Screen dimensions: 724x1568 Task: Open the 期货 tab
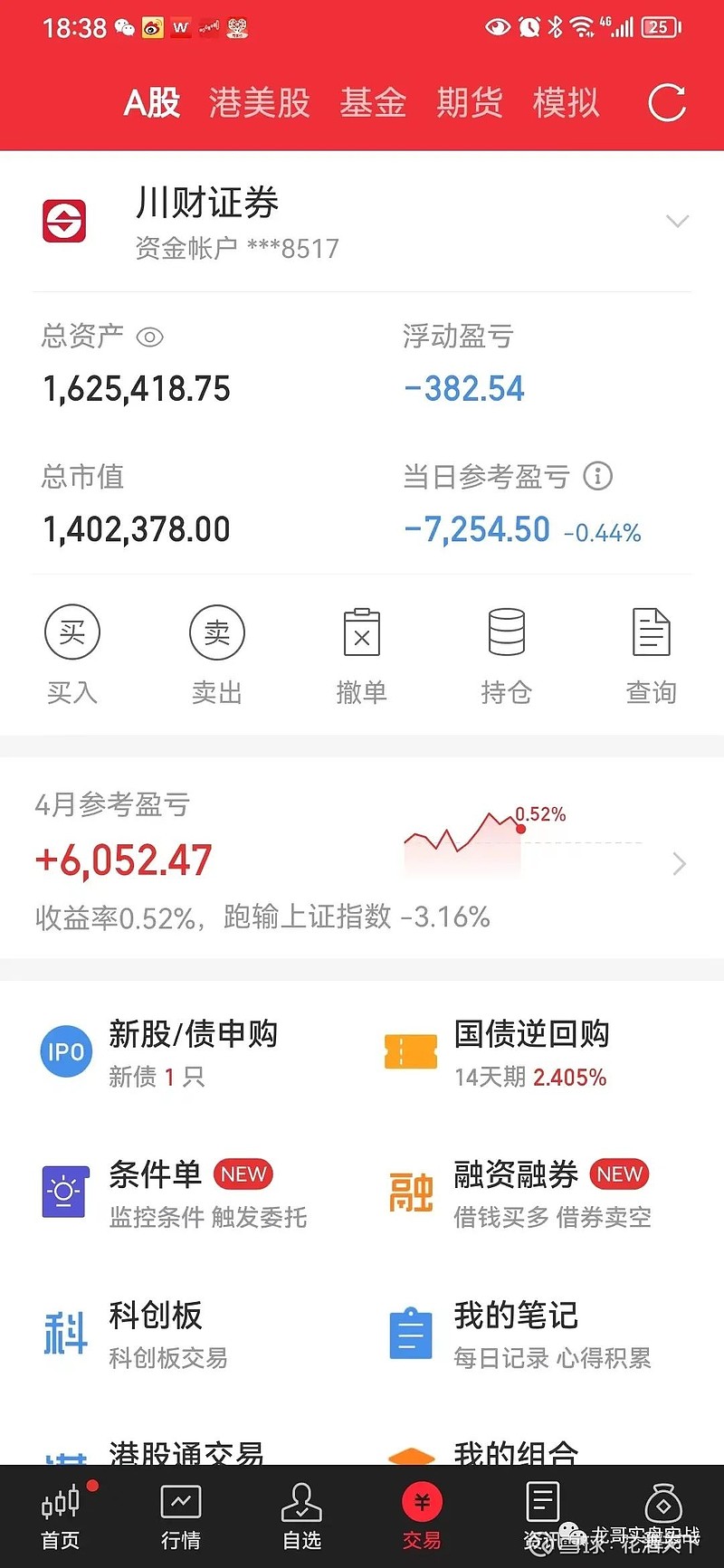pyautogui.click(x=470, y=102)
